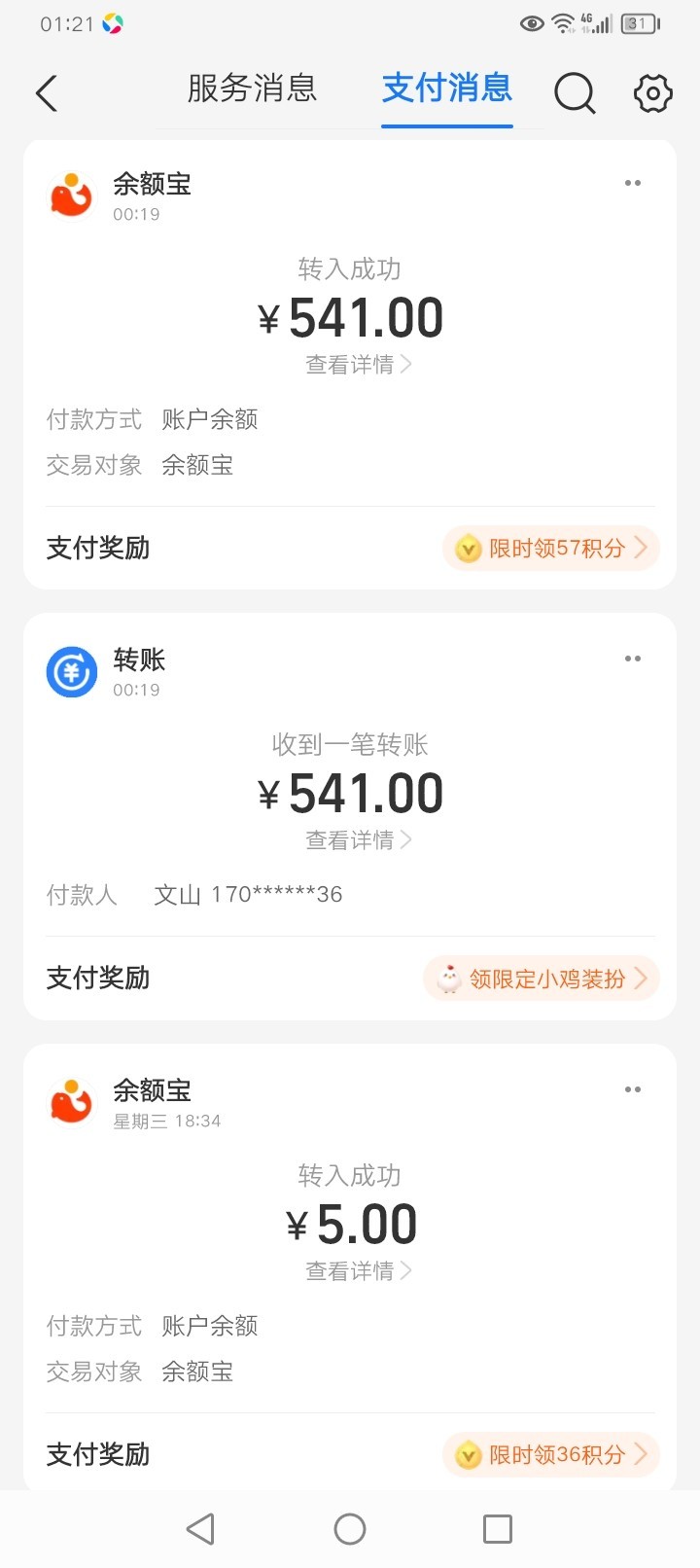Switch to the 服务消息 tab

coord(252,89)
